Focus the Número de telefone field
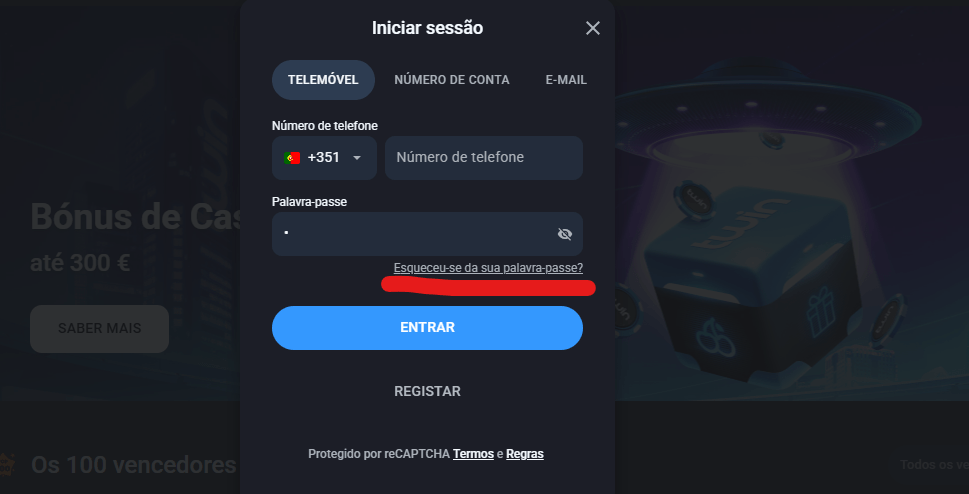Screen dimensions: 969x494 pyautogui.click(x=484, y=158)
